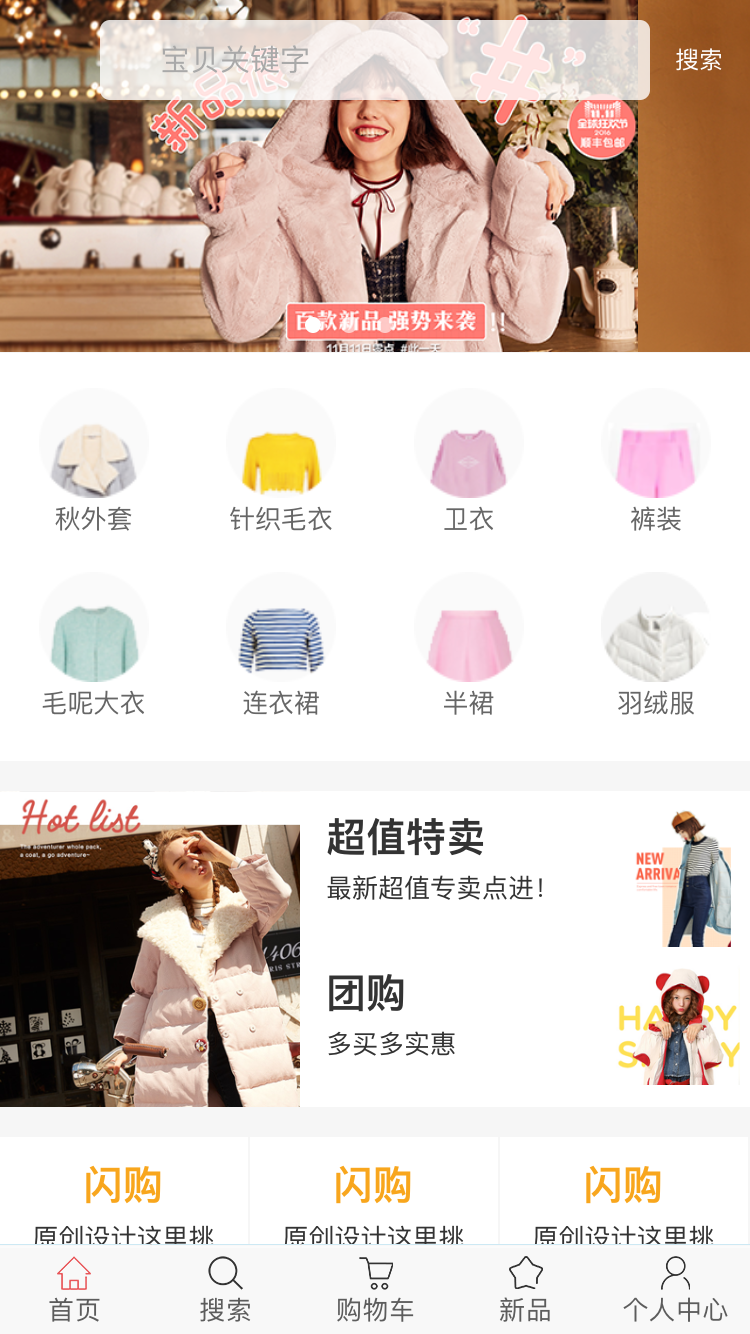This screenshot has height=1334, width=750.
Task: Browse the 针织毛衣 category
Action: pyautogui.click(x=281, y=462)
